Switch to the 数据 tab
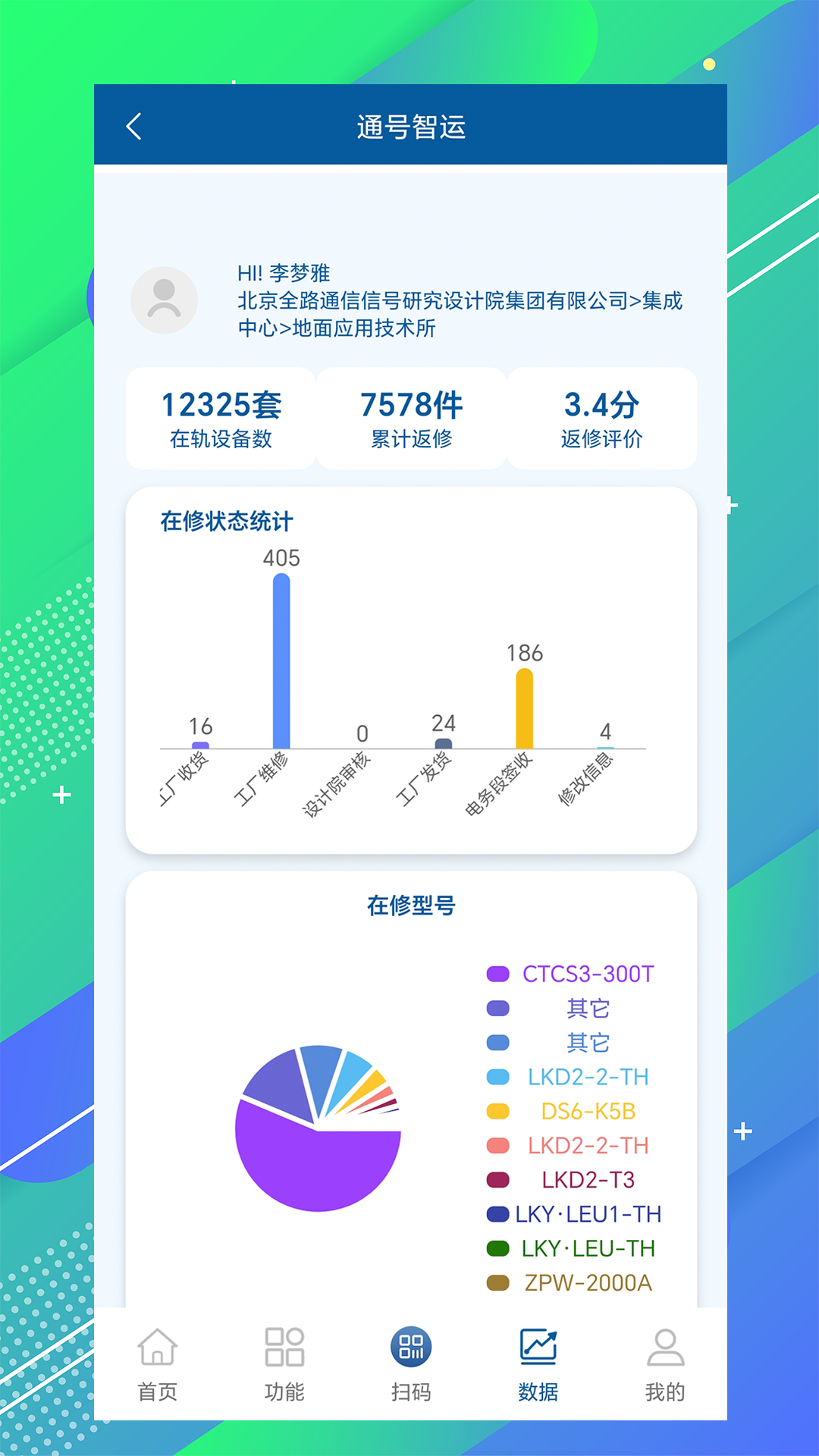The width and height of the screenshot is (819, 1456). 538,1365
